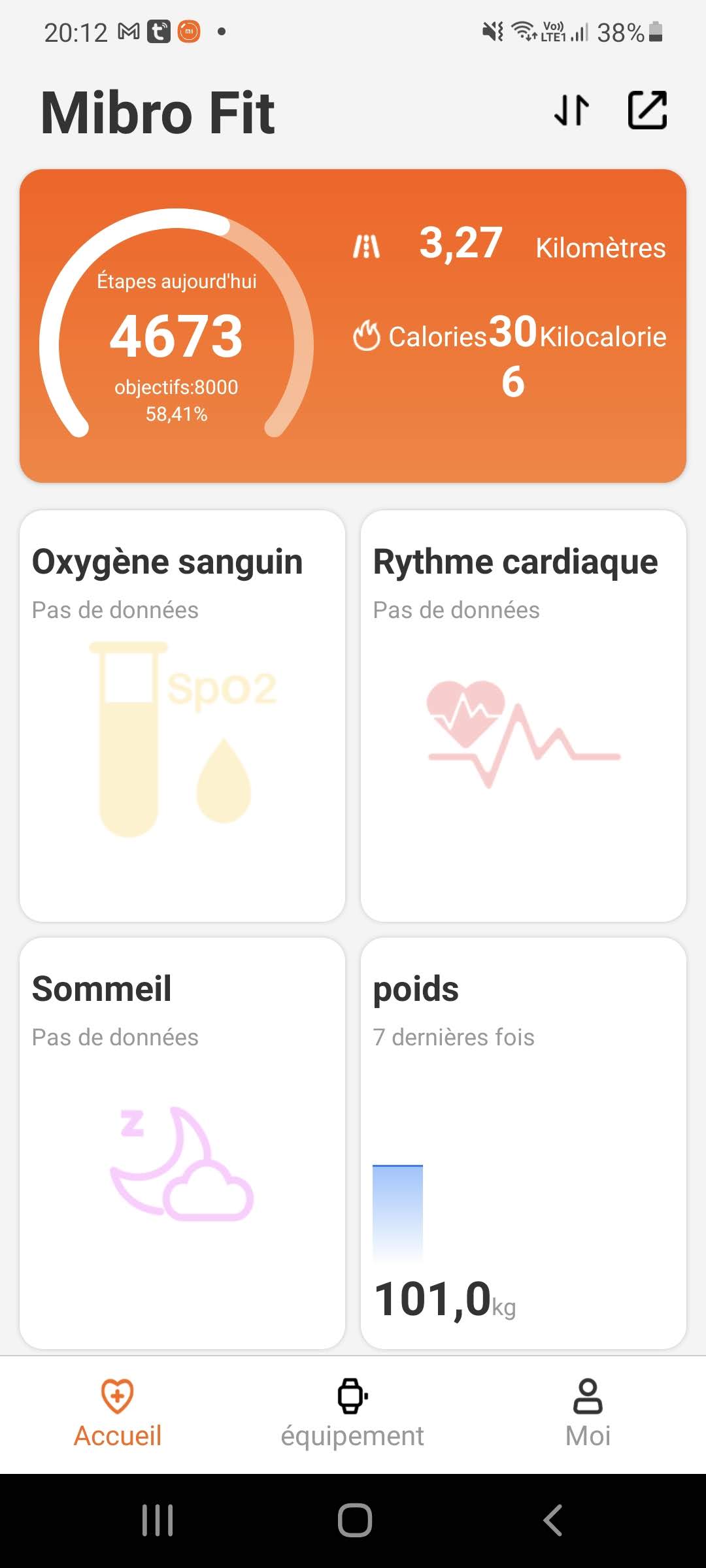Open the Sommeil card
The image size is (706, 1568).
[x=182, y=1143]
